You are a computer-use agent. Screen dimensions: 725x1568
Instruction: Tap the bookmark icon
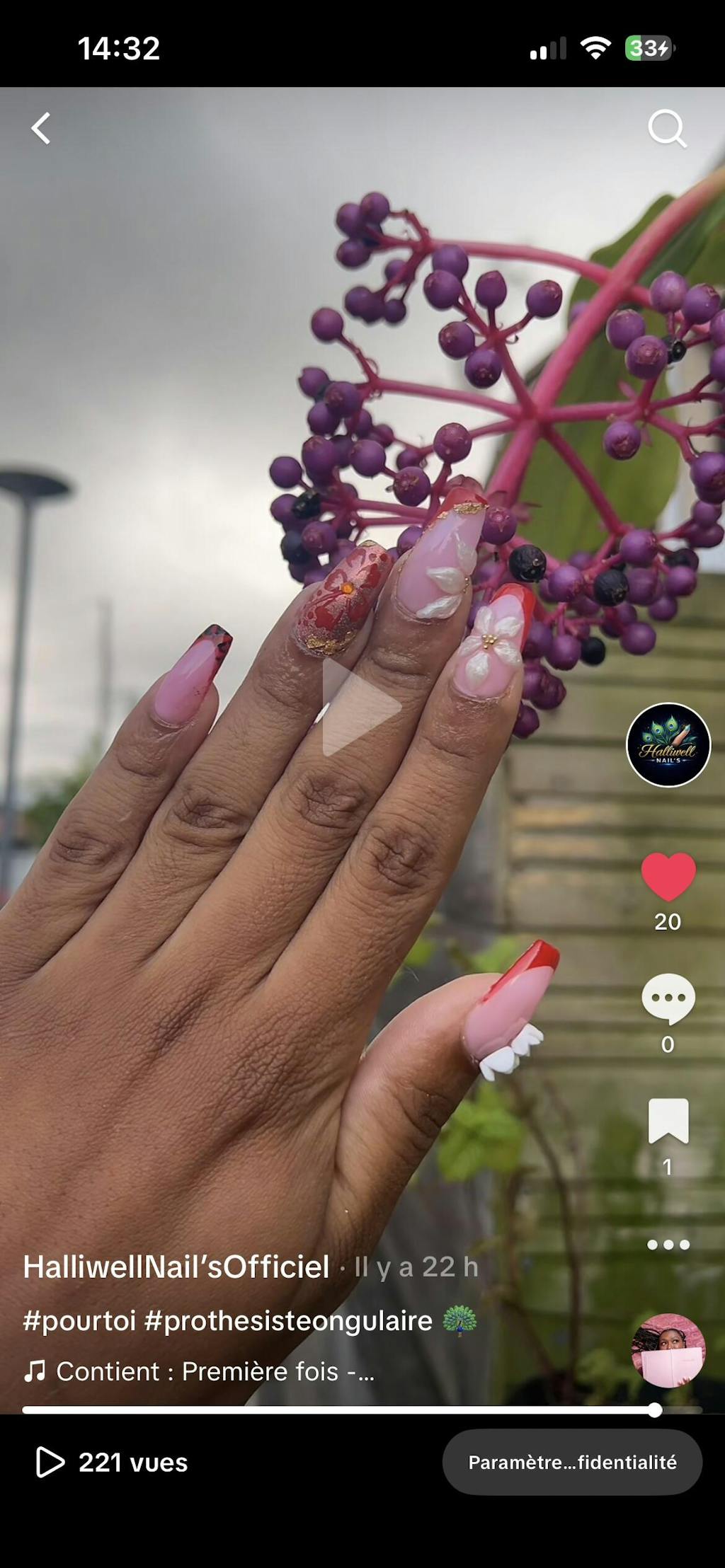point(668,1120)
